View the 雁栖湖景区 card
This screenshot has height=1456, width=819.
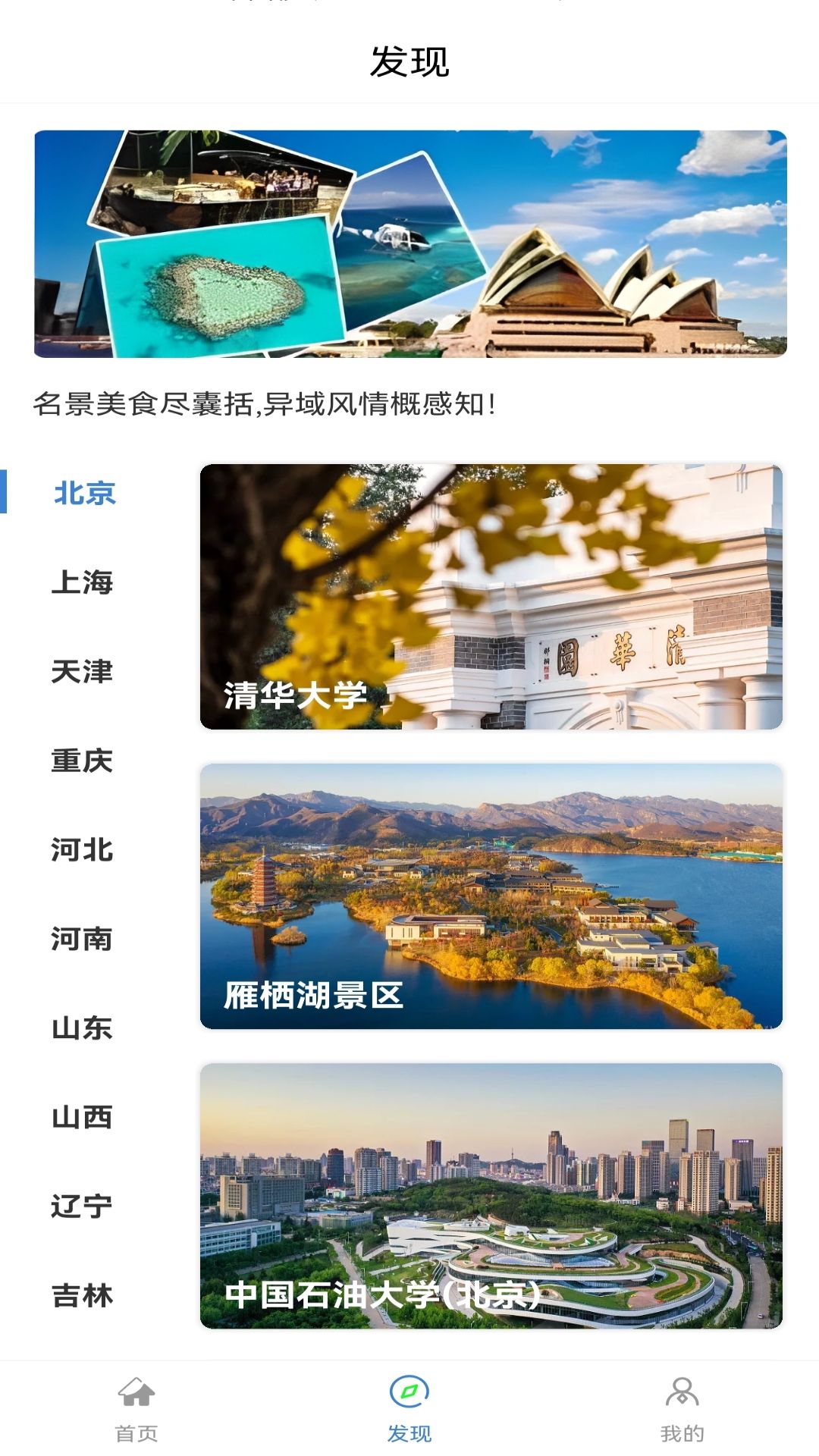pyautogui.click(x=491, y=896)
